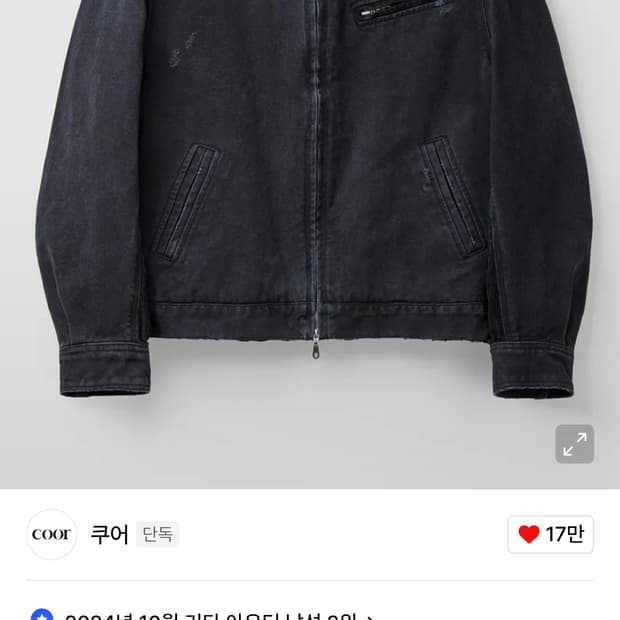Image resolution: width=620 pixels, height=620 pixels.
Task: Expand the jacket image to fullscreen
Action: [574, 445]
